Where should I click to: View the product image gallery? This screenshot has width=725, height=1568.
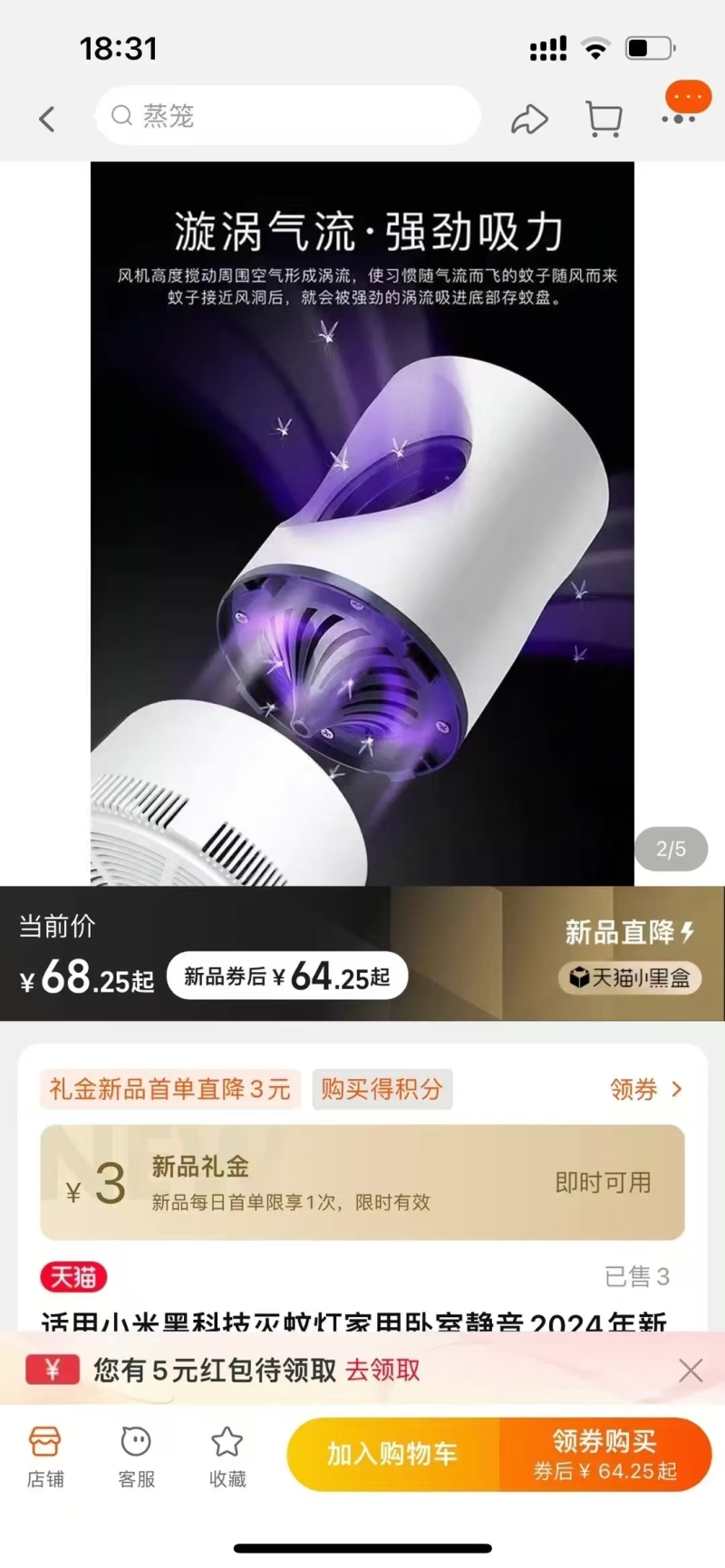pyautogui.click(x=362, y=524)
